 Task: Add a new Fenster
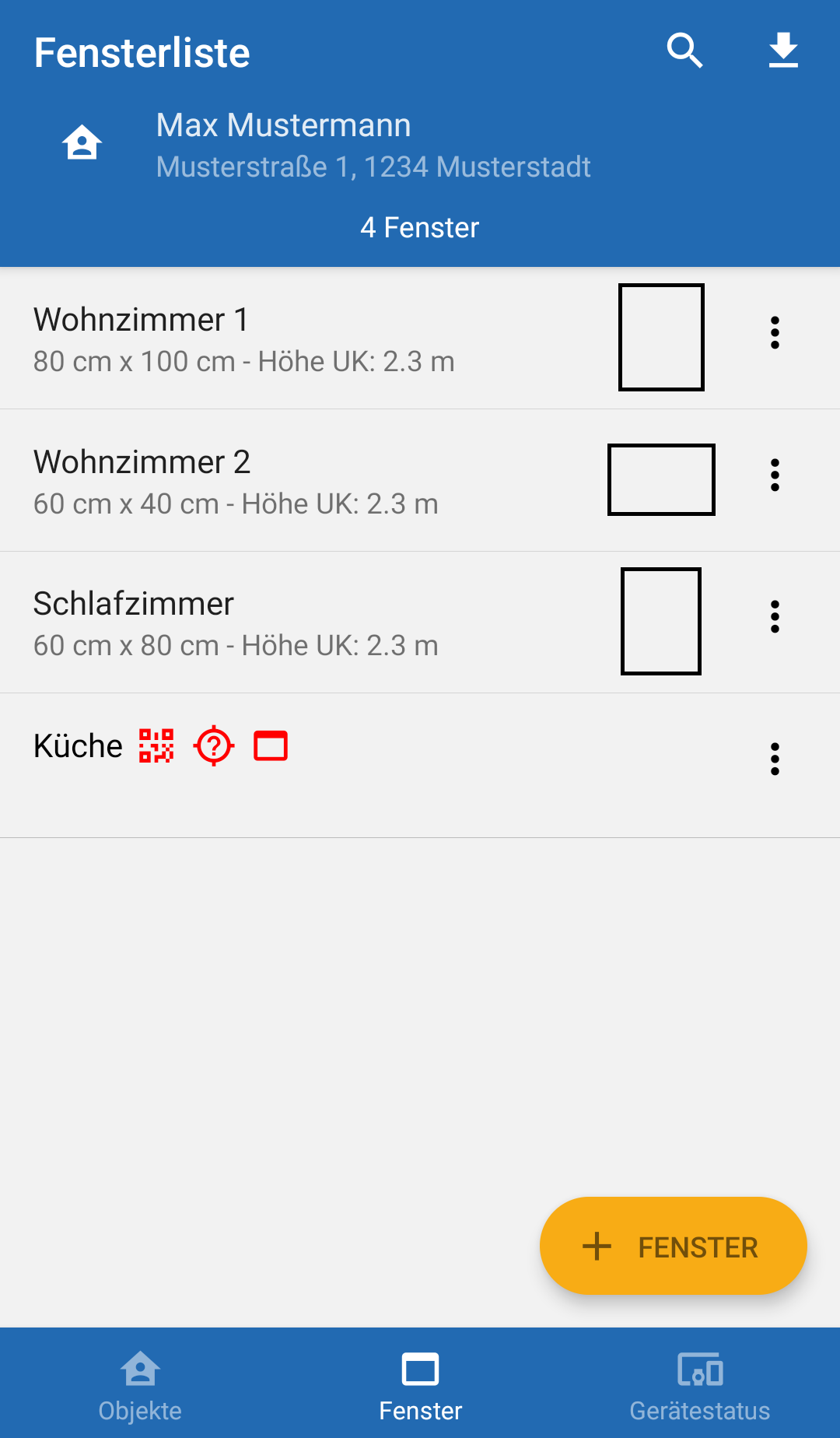[673, 1246]
